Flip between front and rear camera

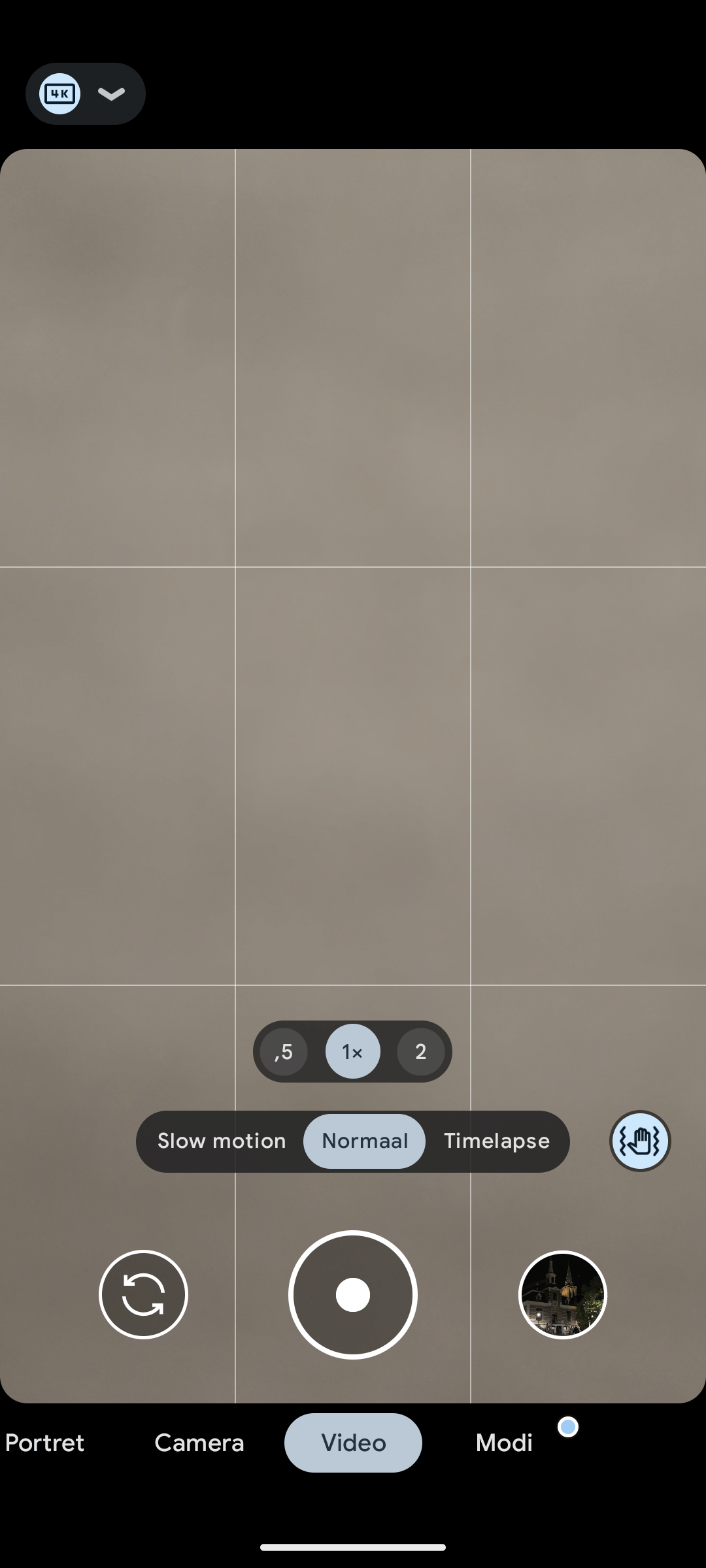[x=143, y=1295]
